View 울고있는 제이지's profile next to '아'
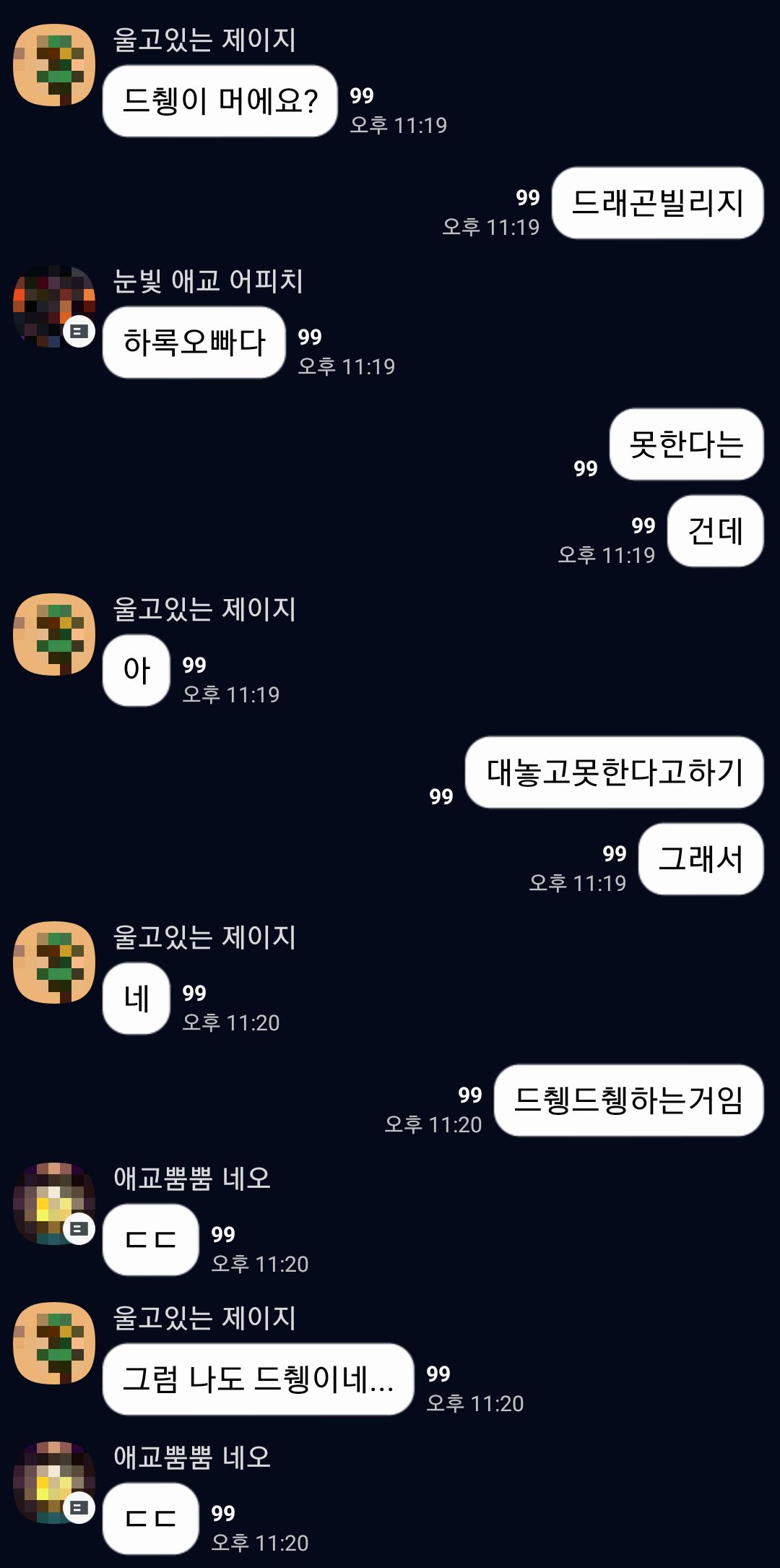The height and width of the screenshot is (1568, 780). click(54, 634)
